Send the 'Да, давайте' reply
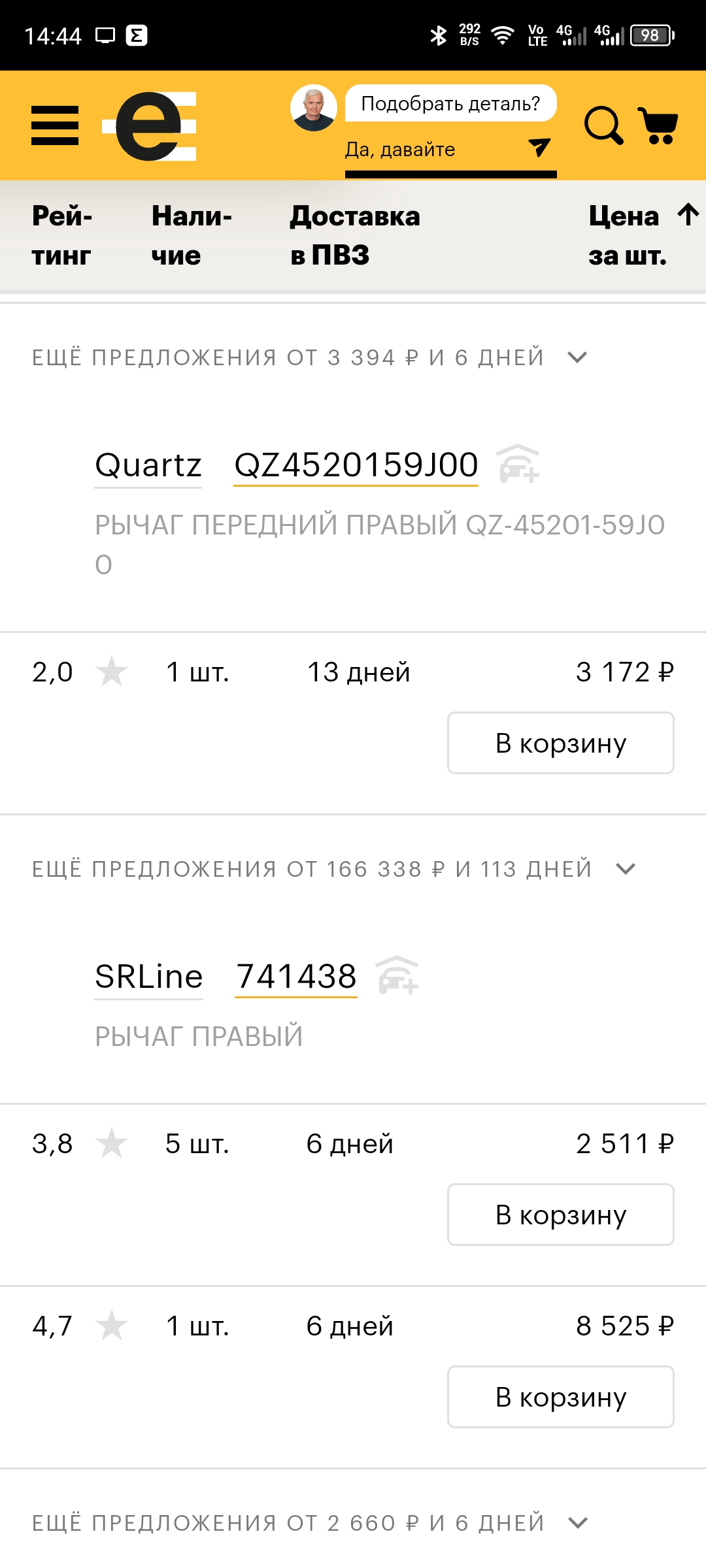Screen dimensions: 706x1568 [539, 148]
